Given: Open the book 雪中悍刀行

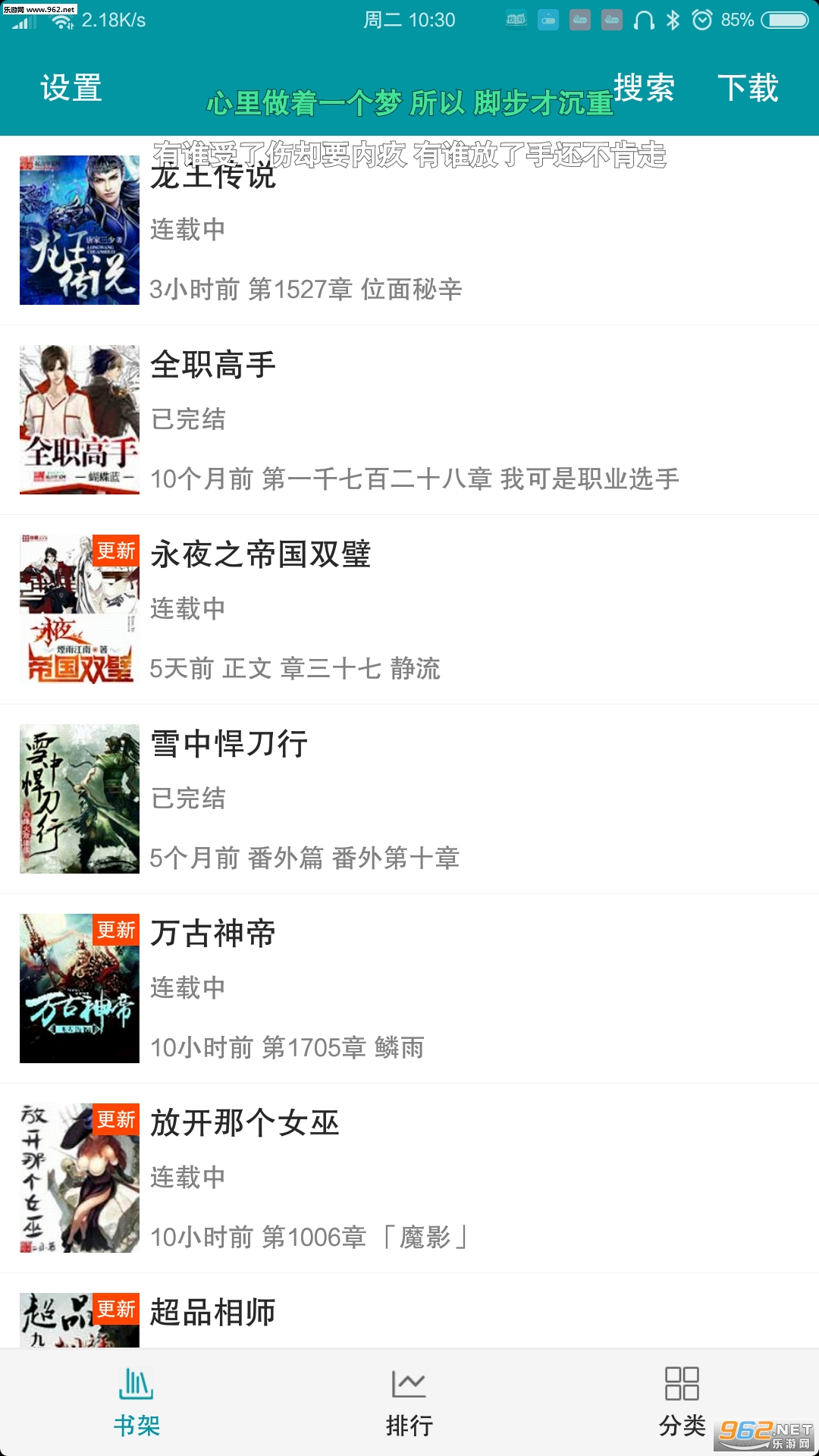Looking at the screenshot, I should 409,799.
